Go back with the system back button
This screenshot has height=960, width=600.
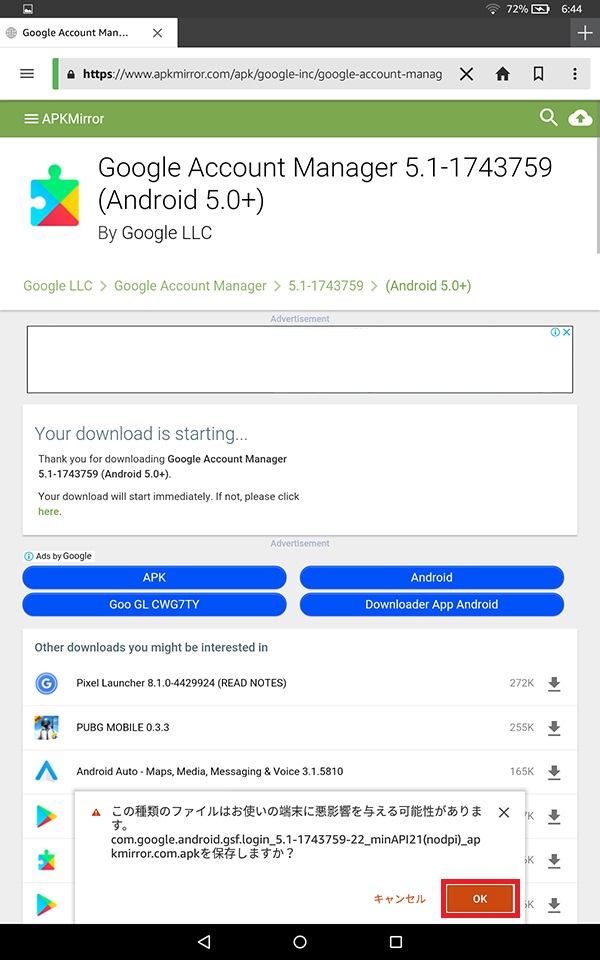[204, 942]
